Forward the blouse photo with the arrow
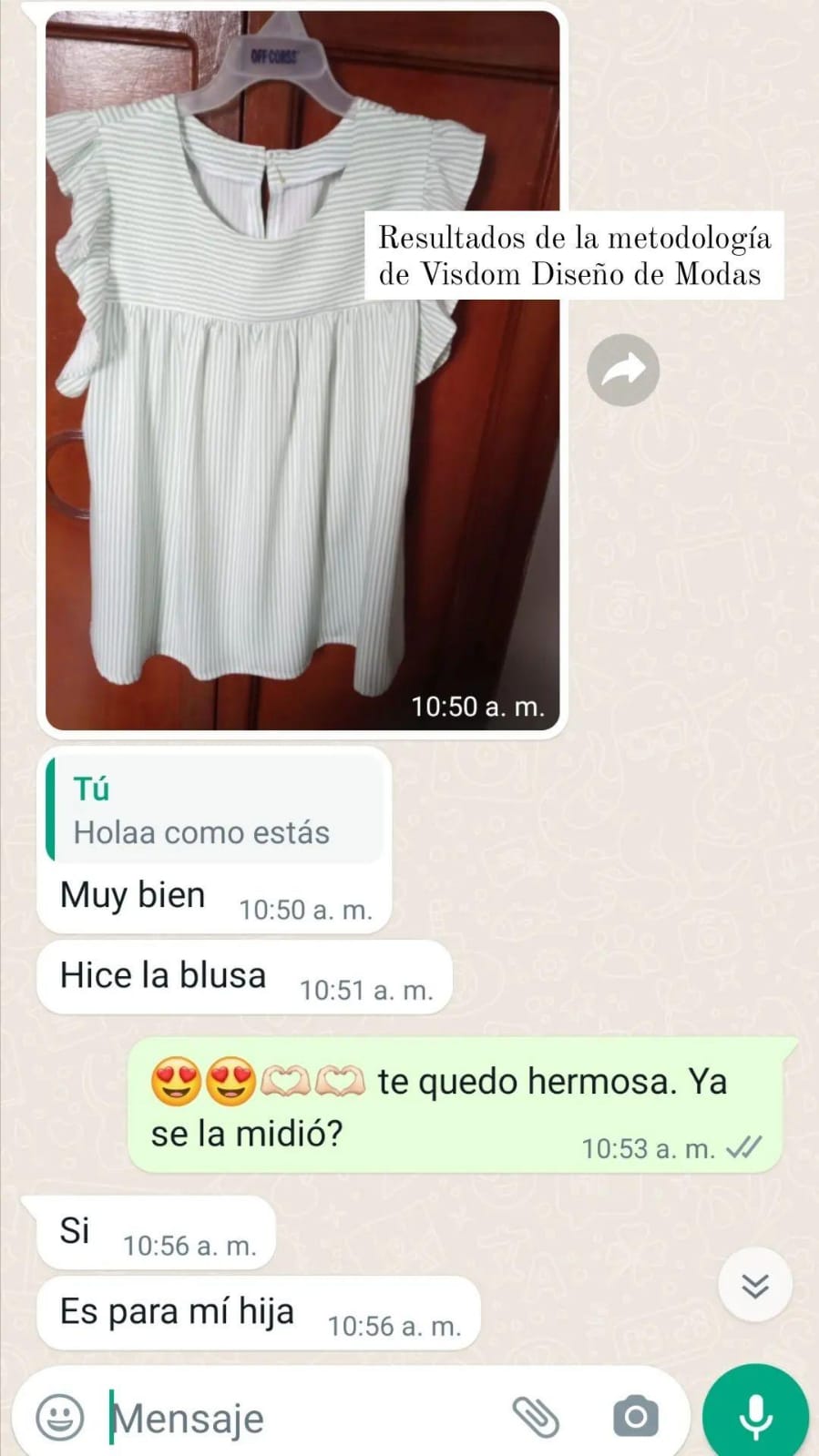The width and height of the screenshot is (819, 1456). pos(623,371)
